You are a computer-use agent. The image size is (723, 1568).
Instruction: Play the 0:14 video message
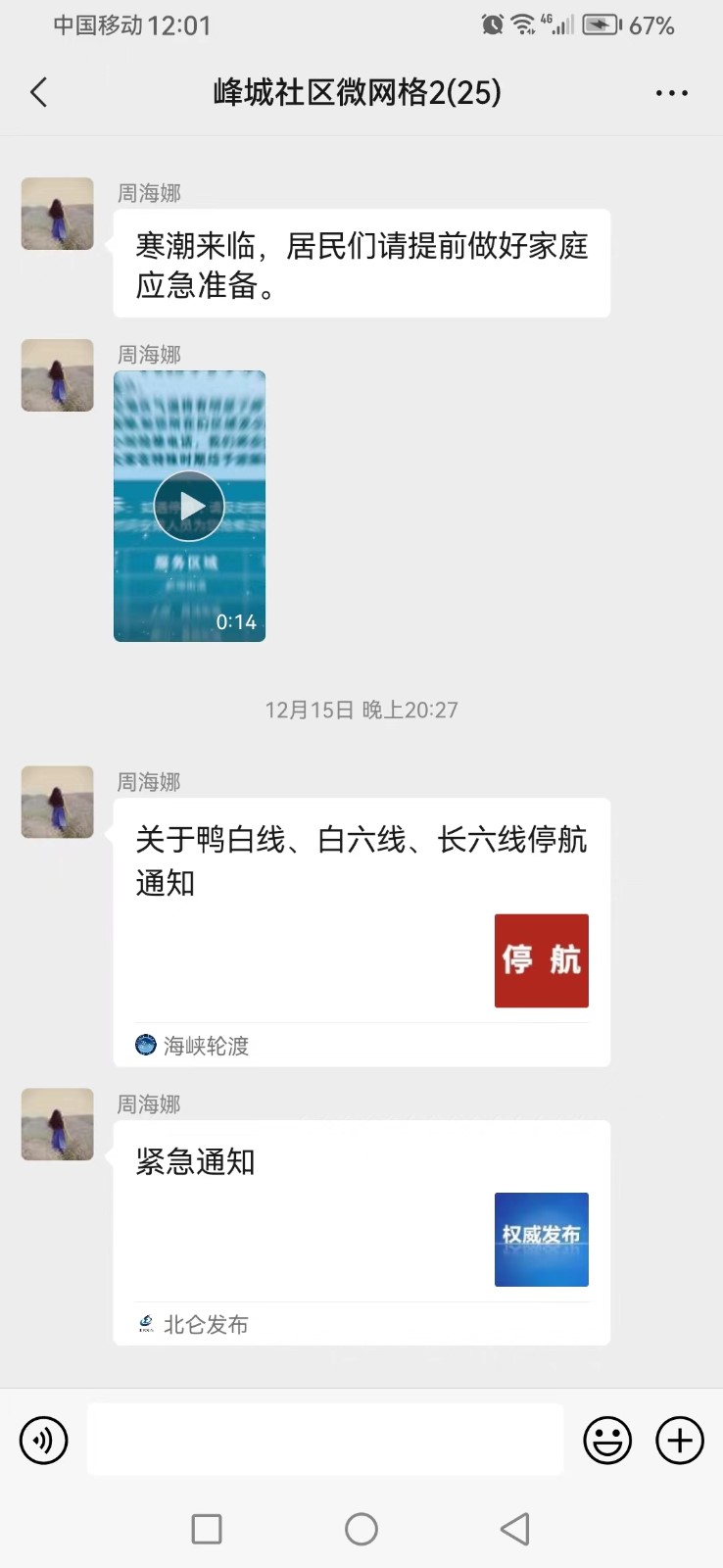(189, 506)
